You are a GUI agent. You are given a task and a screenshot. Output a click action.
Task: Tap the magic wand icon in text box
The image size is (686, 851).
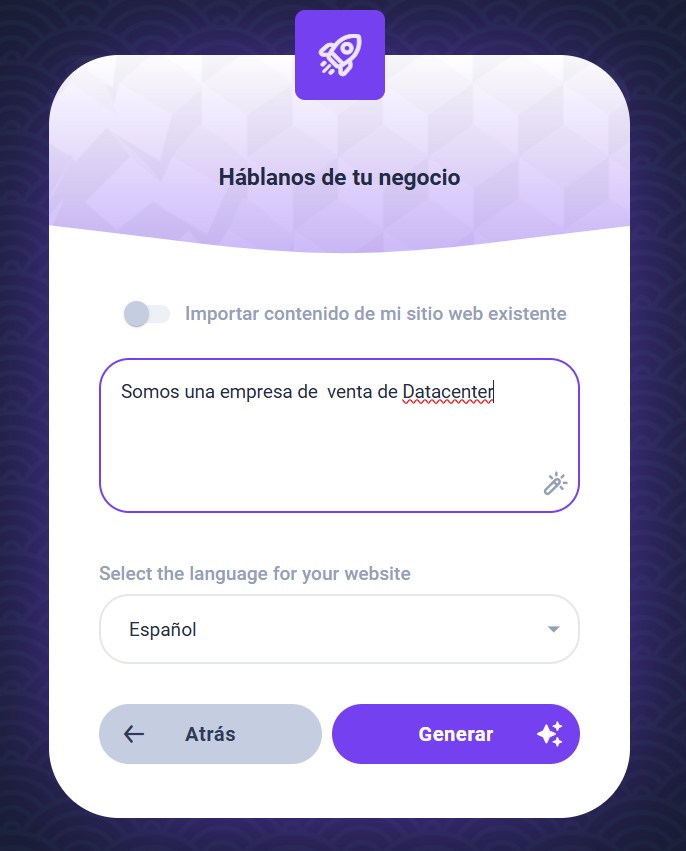tap(555, 484)
